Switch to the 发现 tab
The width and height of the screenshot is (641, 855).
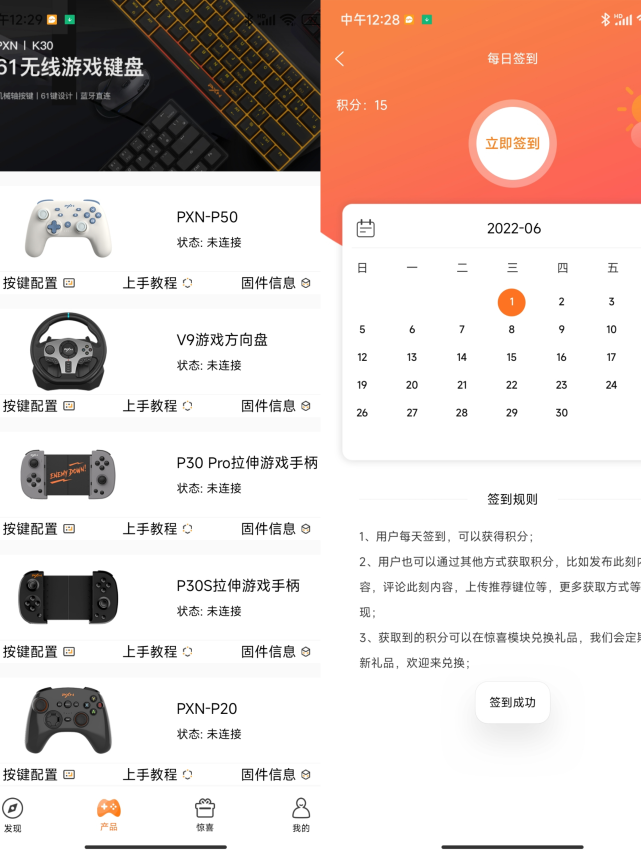(13, 815)
